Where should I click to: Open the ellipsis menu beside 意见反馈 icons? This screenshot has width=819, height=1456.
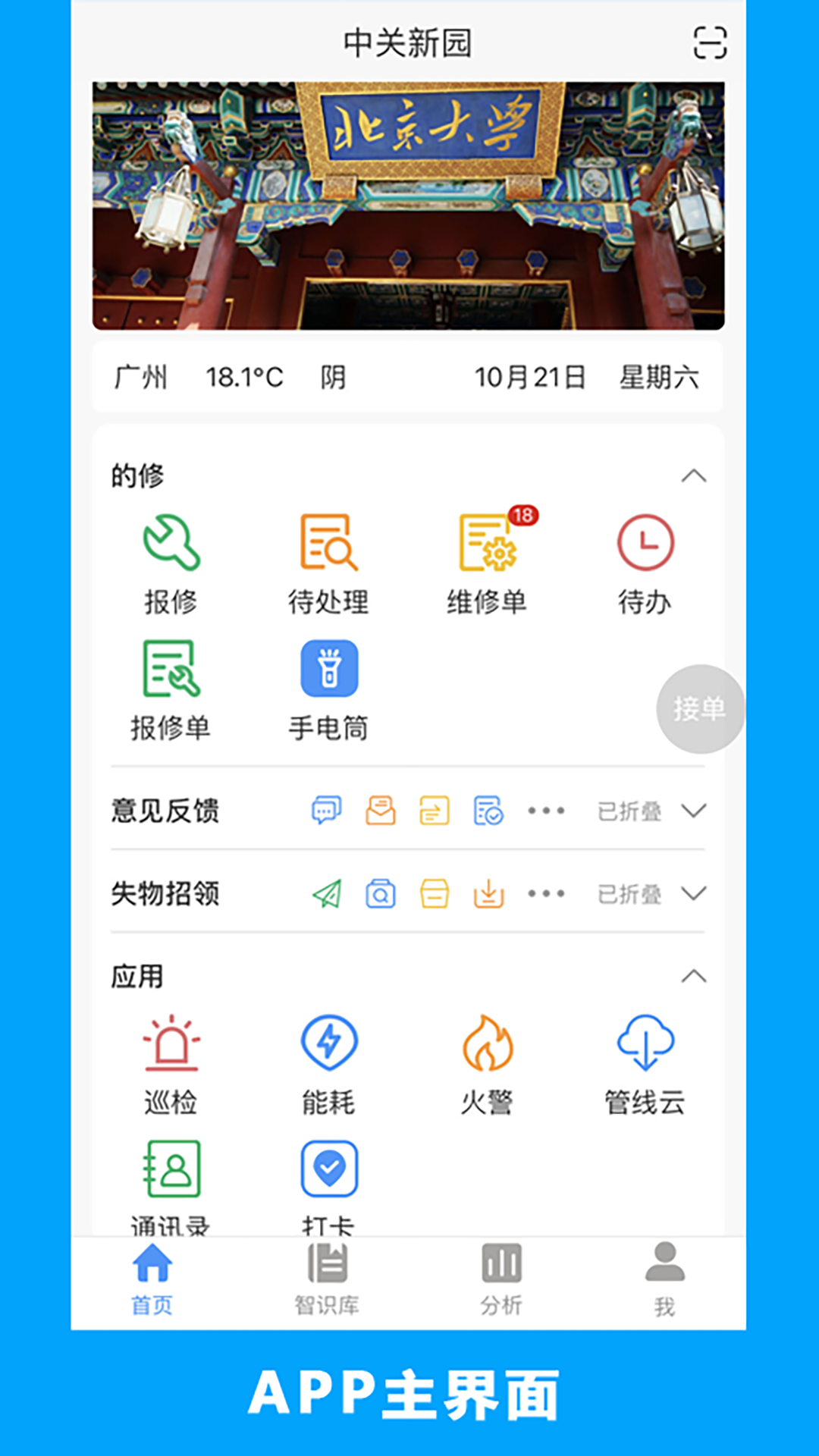pos(546,811)
